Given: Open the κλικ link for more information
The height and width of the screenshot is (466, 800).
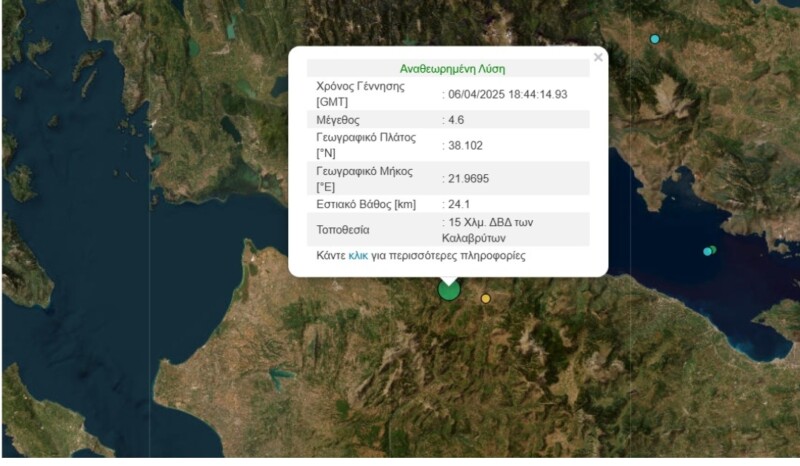Looking at the screenshot, I should (x=358, y=256).
